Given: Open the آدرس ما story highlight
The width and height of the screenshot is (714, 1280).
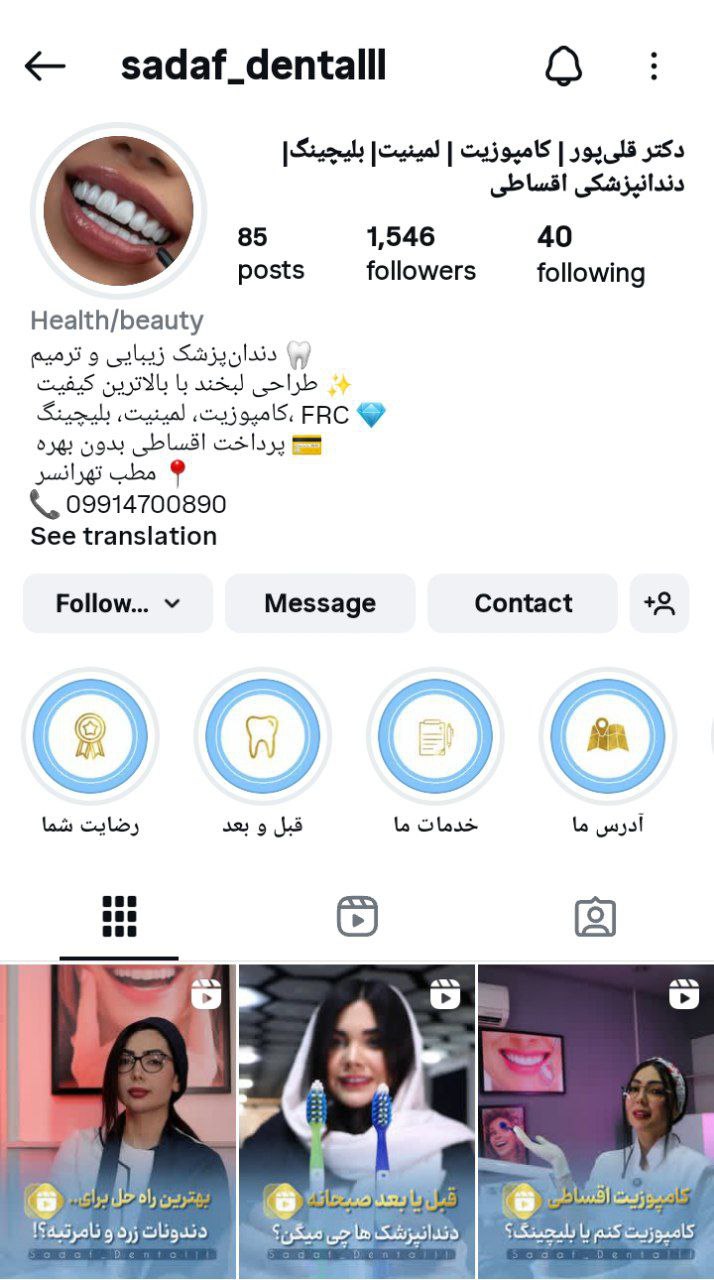Looking at the screenshot, I should pyautogui.click(x=607, y=737).
